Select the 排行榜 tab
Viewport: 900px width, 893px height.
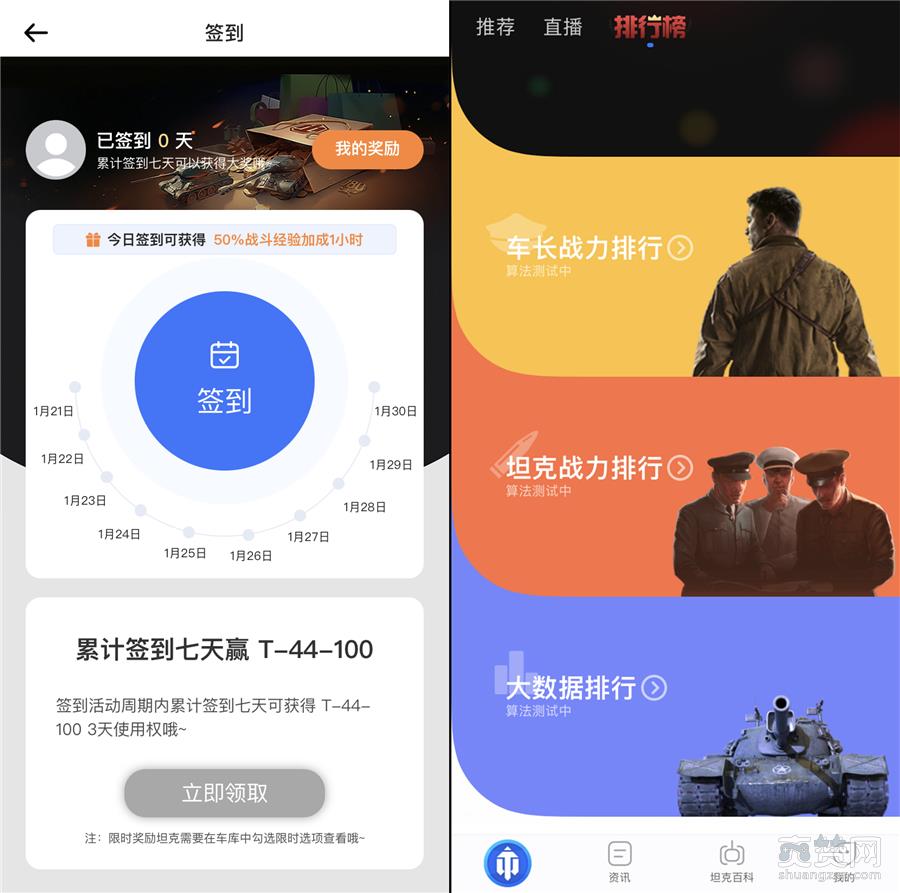(x=650, y=27)
